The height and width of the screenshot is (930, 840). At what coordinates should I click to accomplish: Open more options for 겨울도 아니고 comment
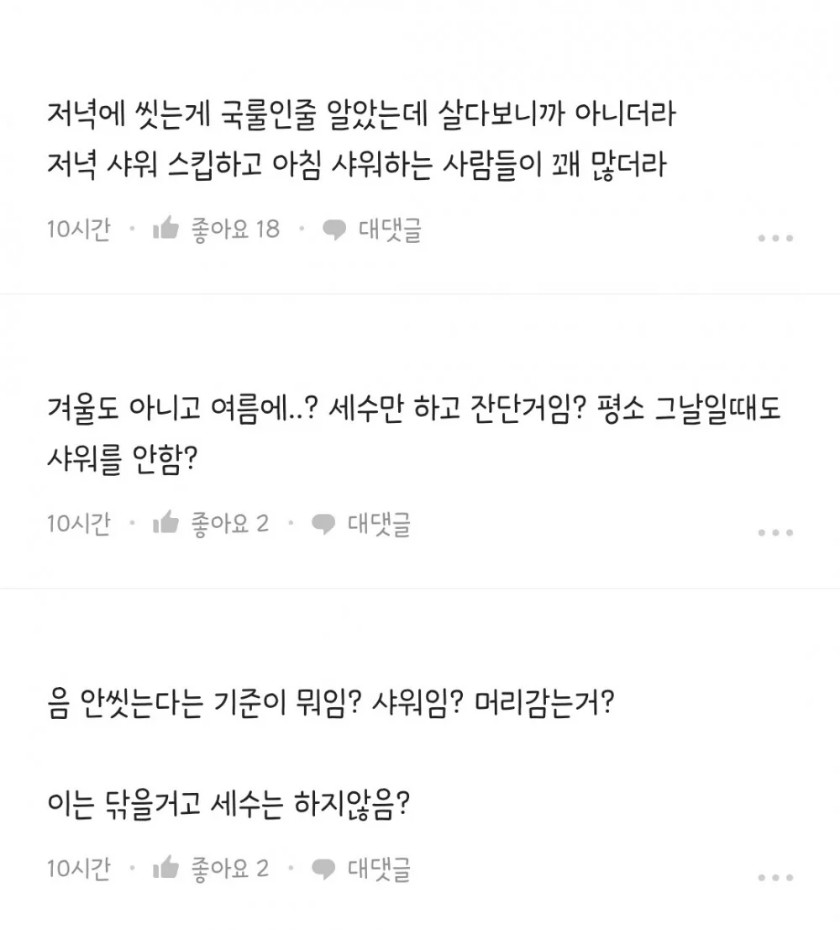click(775, 532)
